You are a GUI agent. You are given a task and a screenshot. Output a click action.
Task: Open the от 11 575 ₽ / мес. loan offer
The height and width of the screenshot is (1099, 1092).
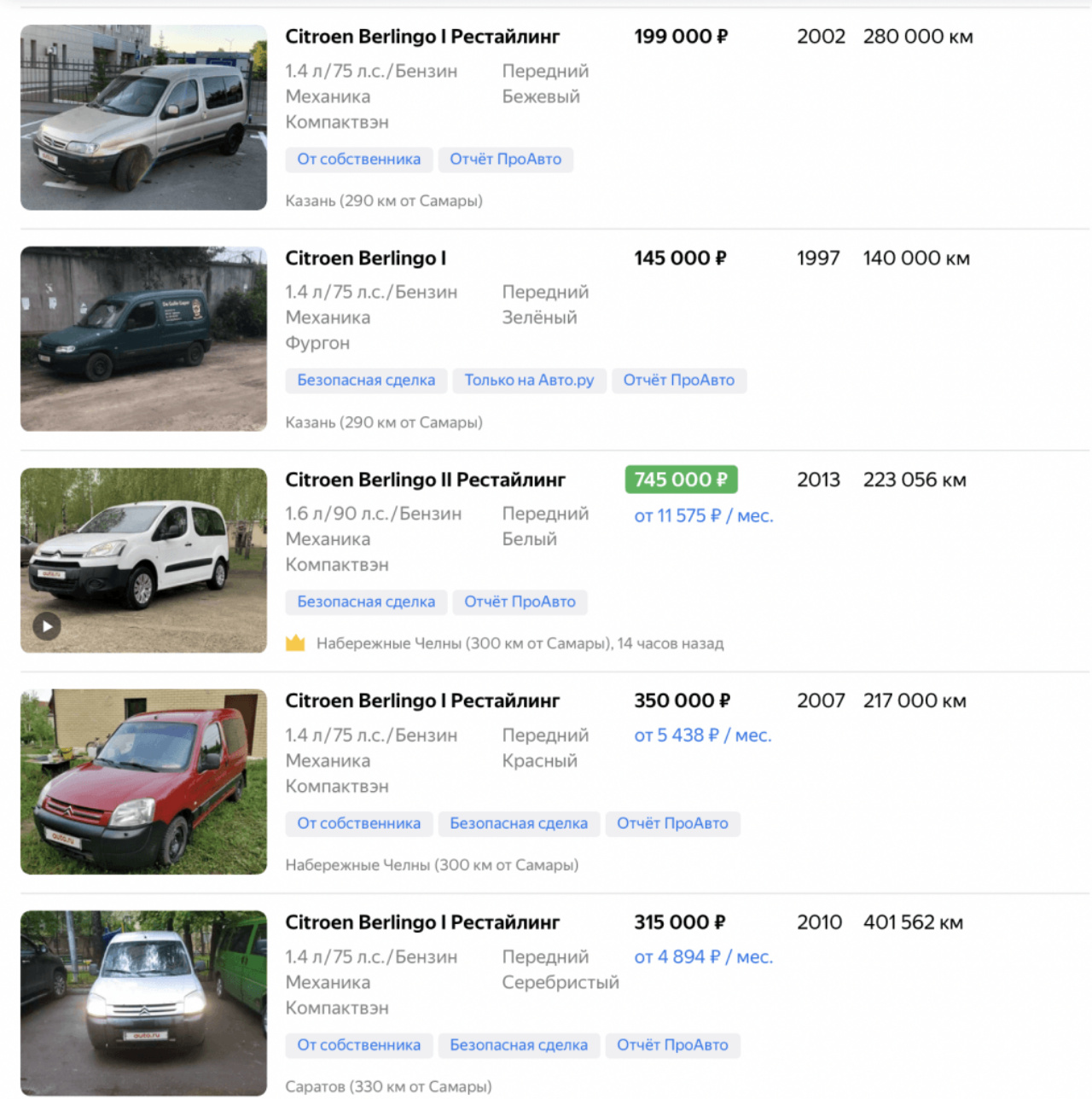(703, 516)
